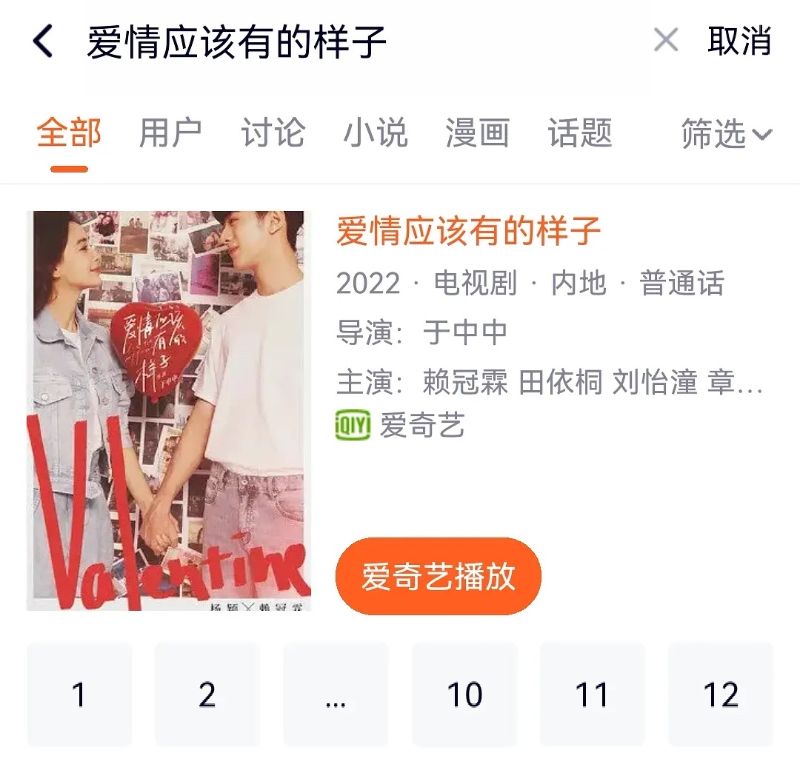
Task: Select episode 10
Action: [x=464, y=695]
